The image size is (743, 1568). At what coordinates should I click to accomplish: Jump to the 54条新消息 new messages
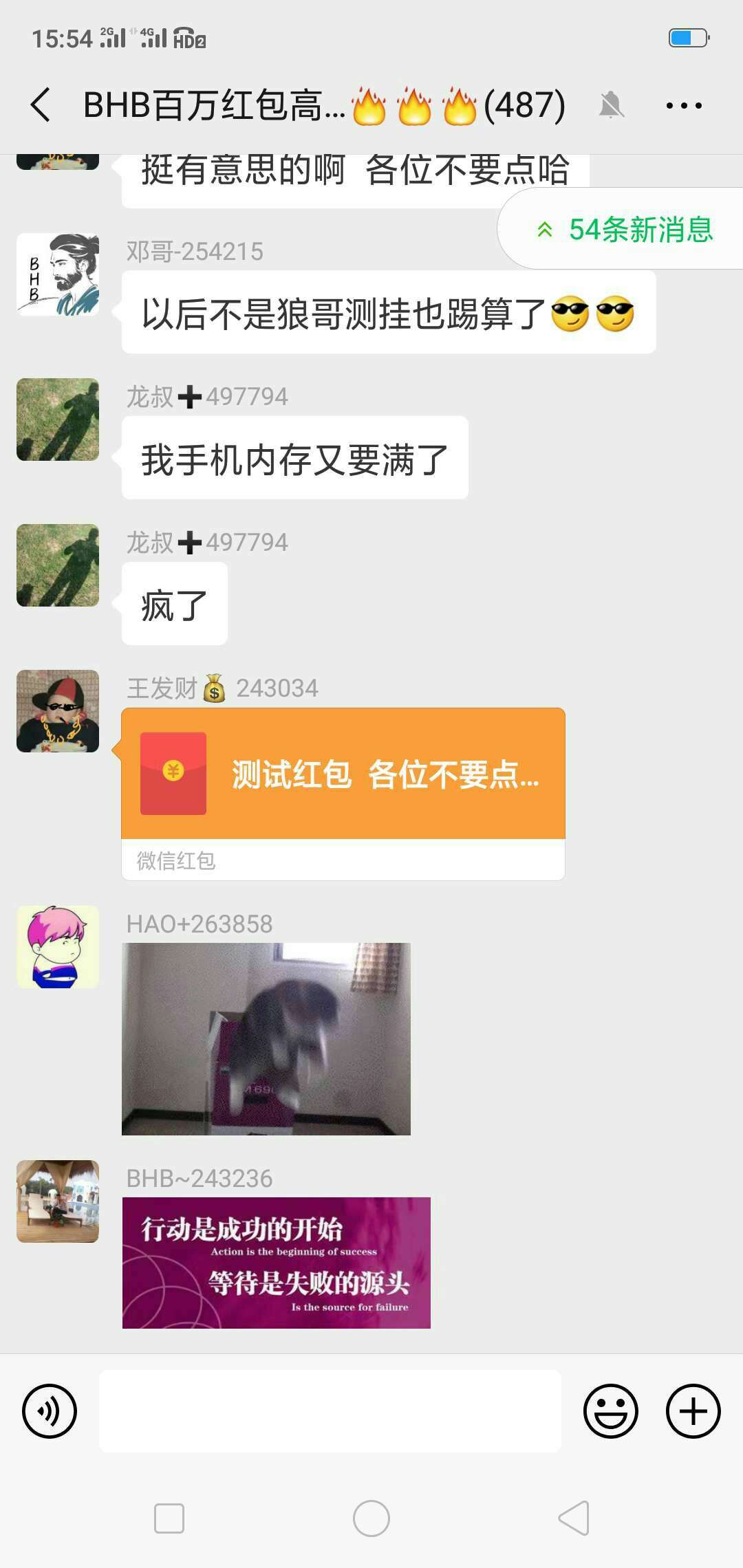click(x=626, y=230)
